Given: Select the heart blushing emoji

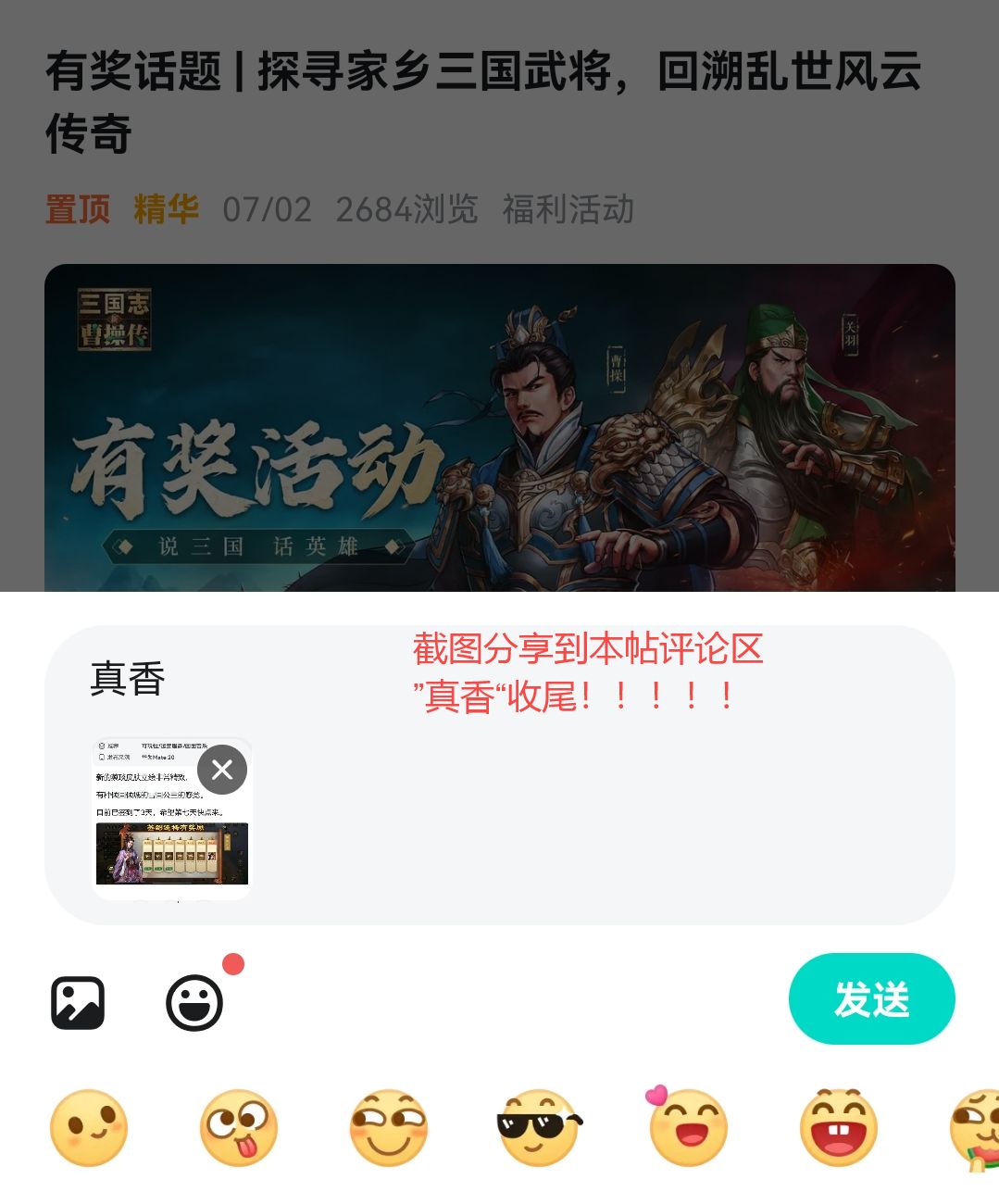Looking at the screenshot, I should (687, 1126).
